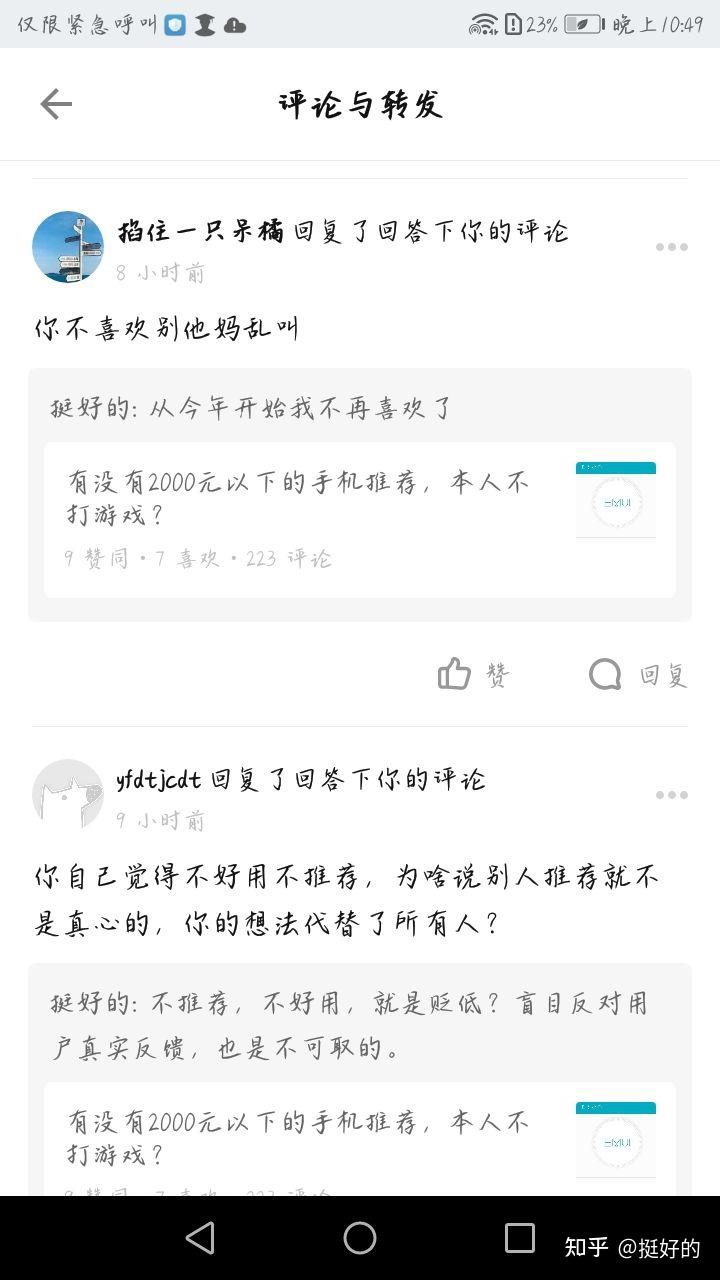Screen dimensions: 720x1280
Task: Tap the system home button
Action: 360,1238
